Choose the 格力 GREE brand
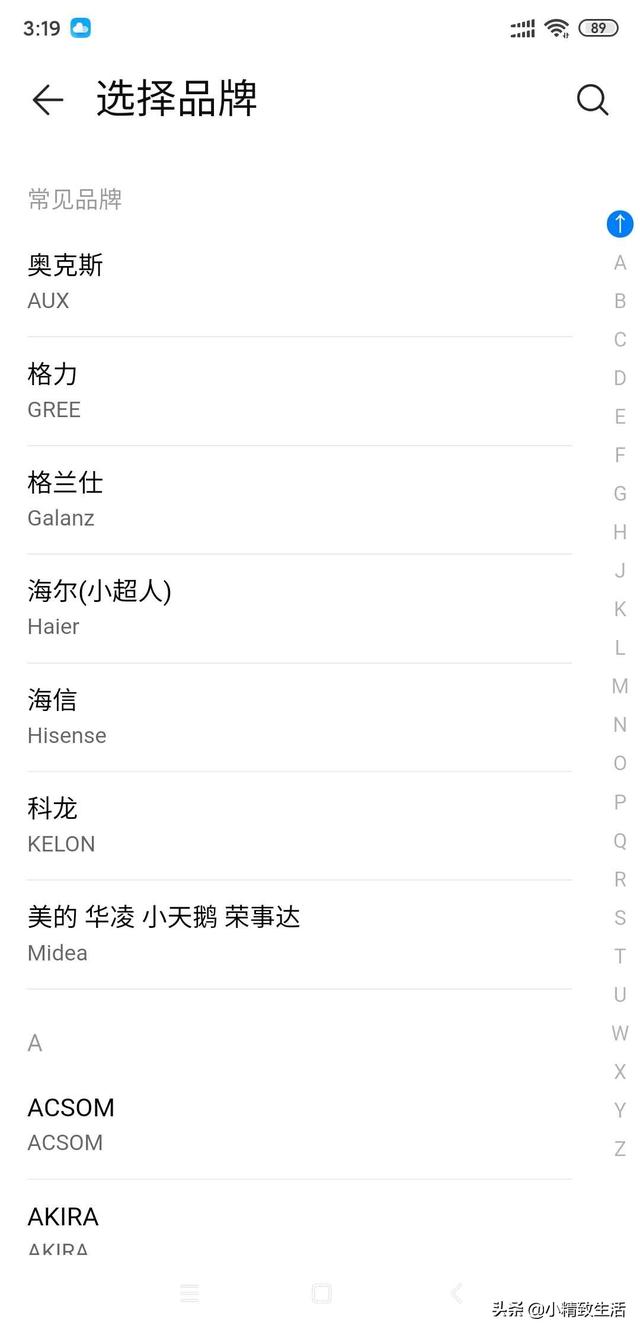The width and height of the screenshot is (640, 1332). click(x=300, y=391)
